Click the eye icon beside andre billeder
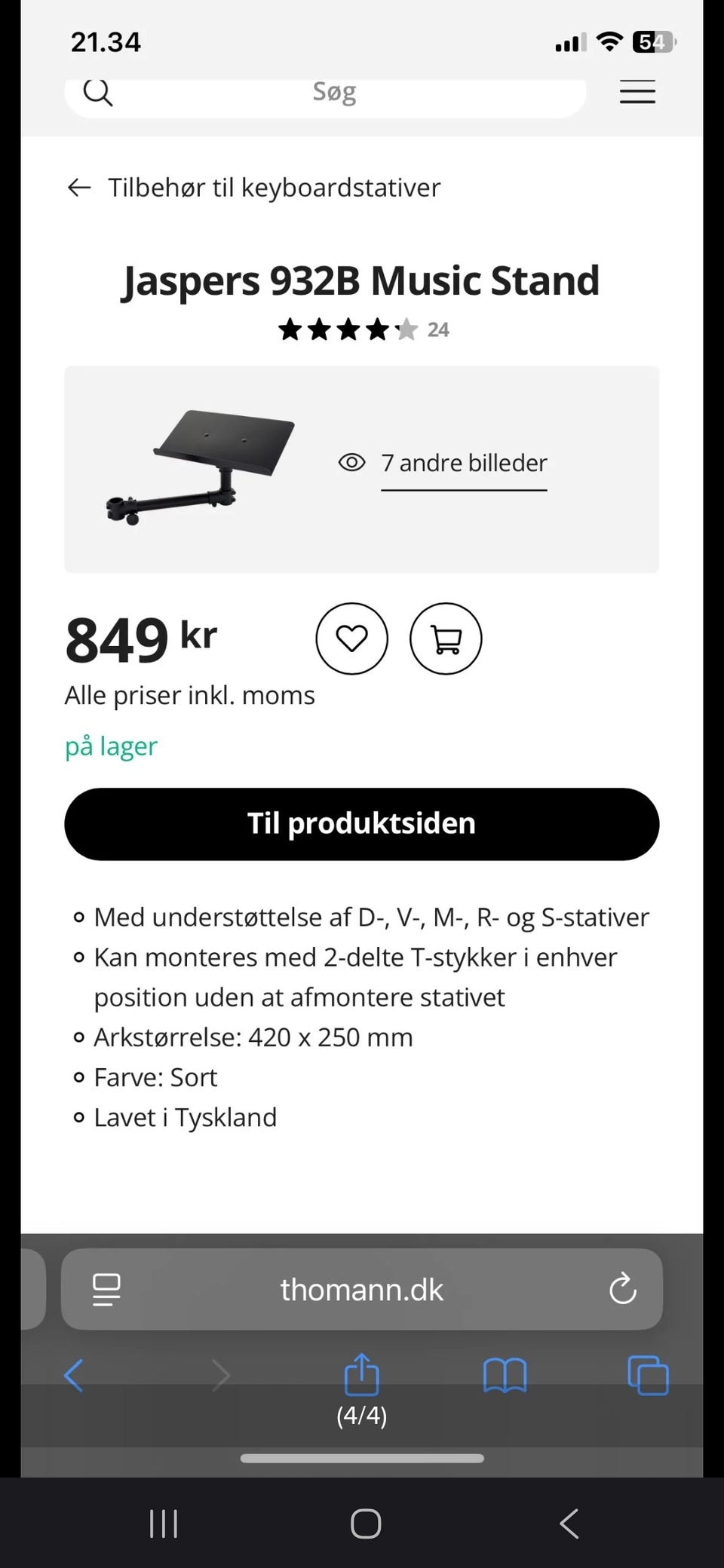This screenshot has height=1568, width=724. 351,462
